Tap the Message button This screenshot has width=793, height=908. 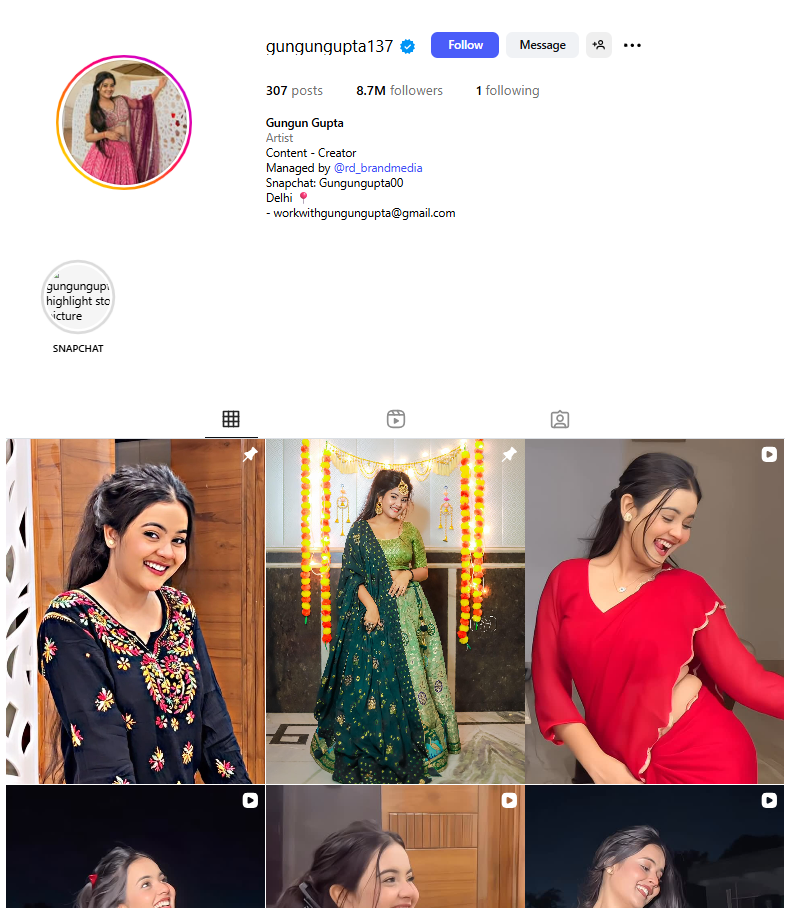542,45
